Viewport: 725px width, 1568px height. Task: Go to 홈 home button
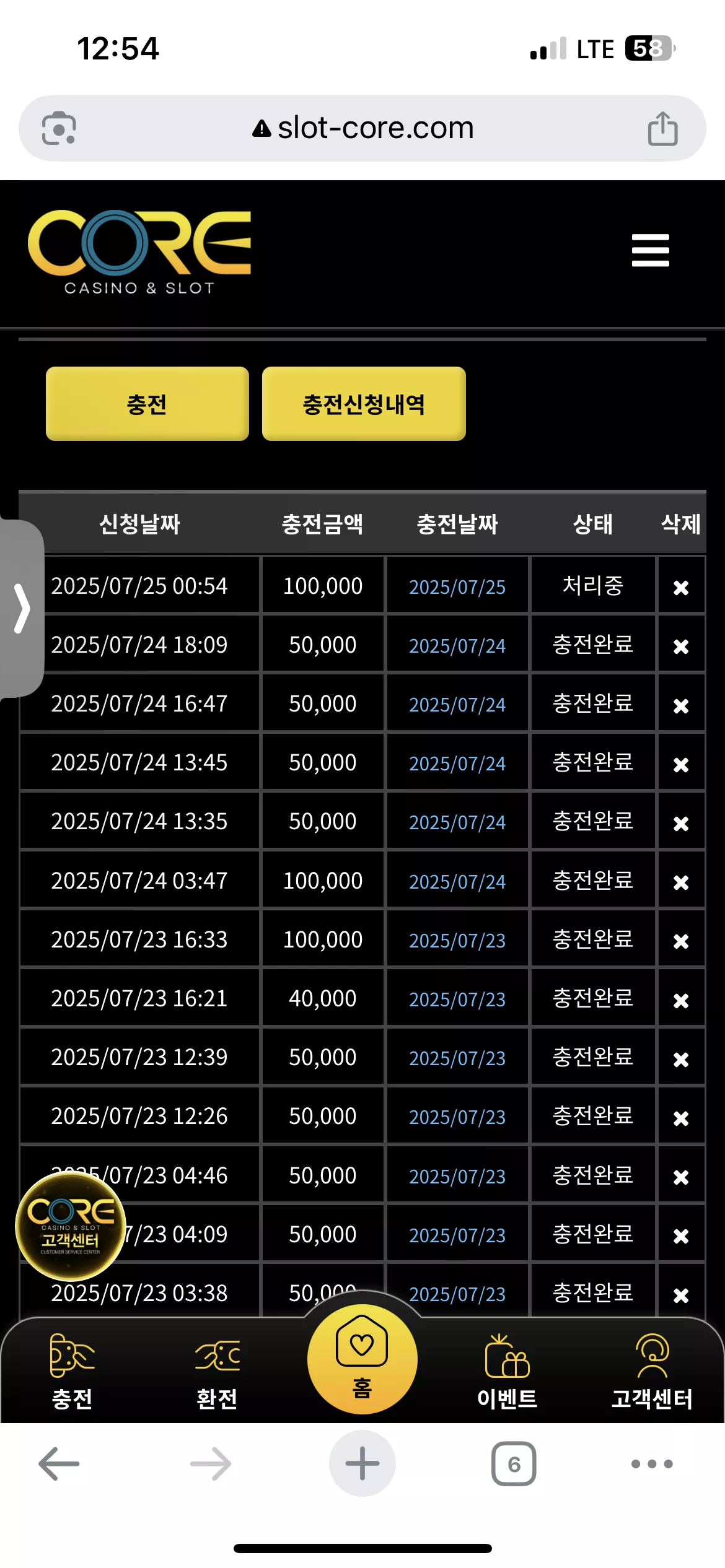(362, 1359)
